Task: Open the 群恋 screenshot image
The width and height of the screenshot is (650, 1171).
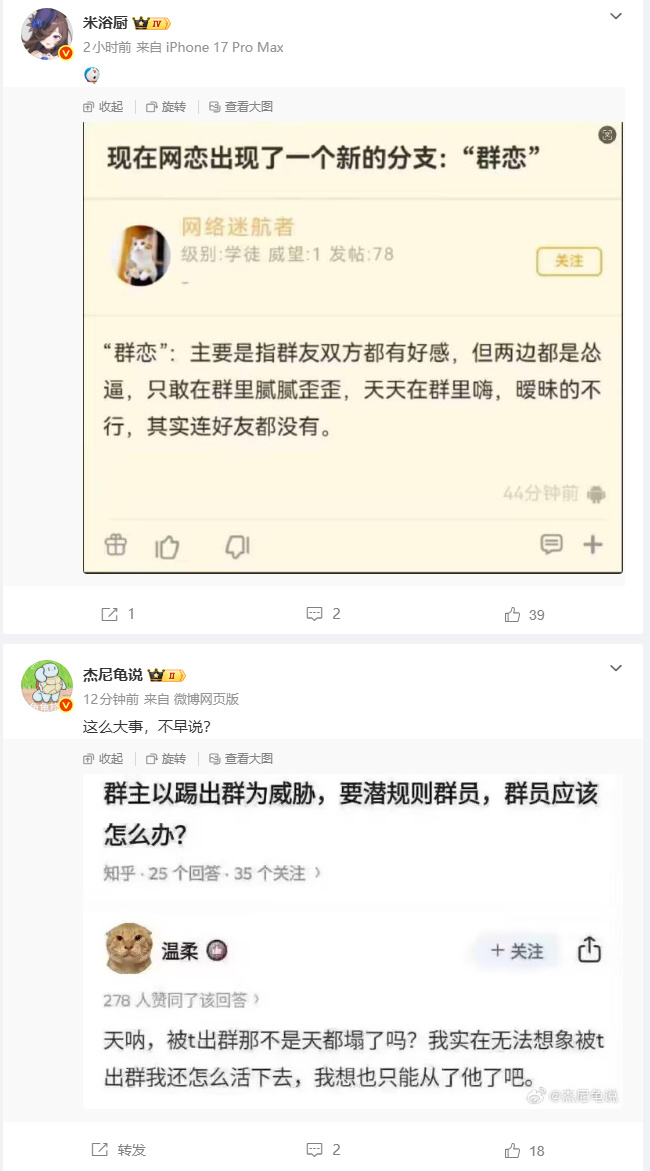Action: (x=353, y=346)
